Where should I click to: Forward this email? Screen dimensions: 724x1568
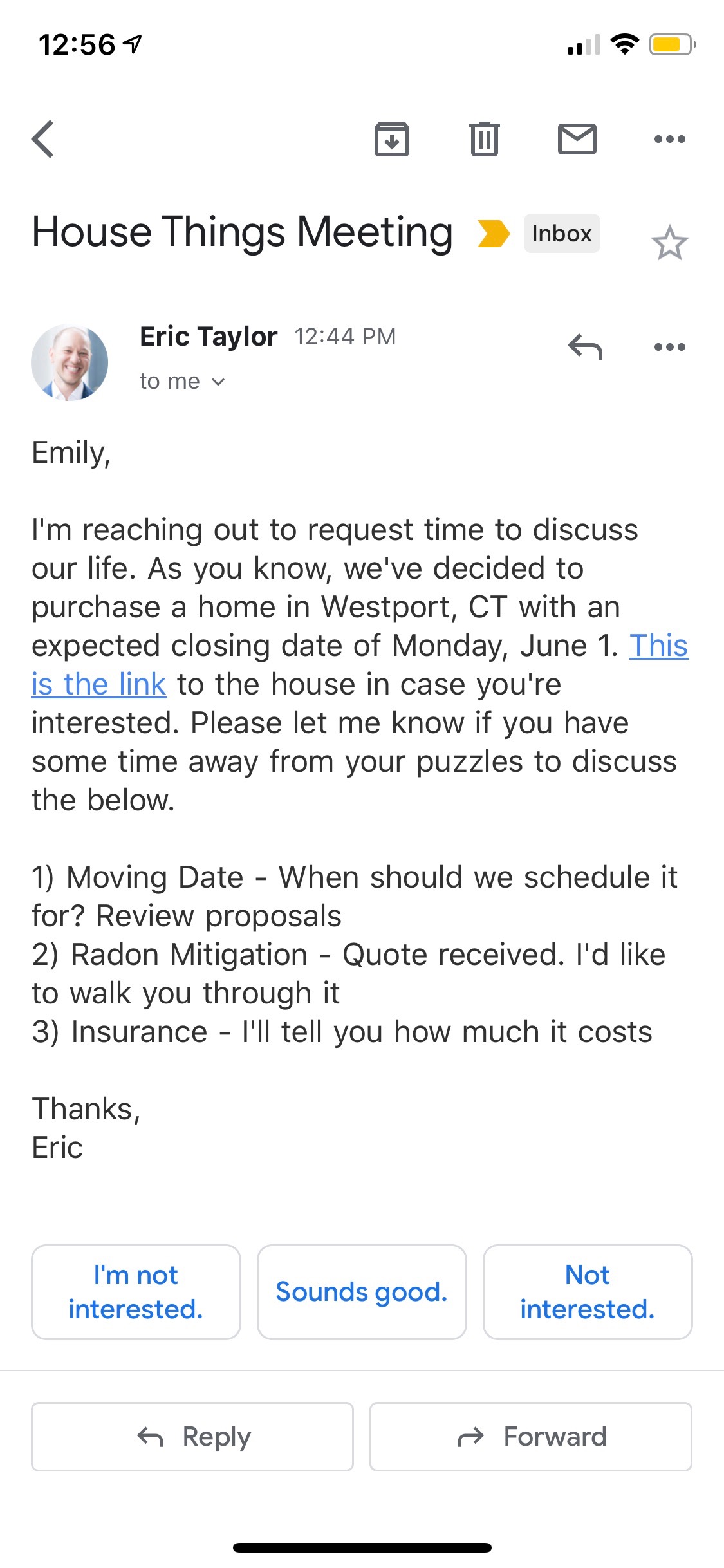pyautogui.click(x=531, y=1437)
